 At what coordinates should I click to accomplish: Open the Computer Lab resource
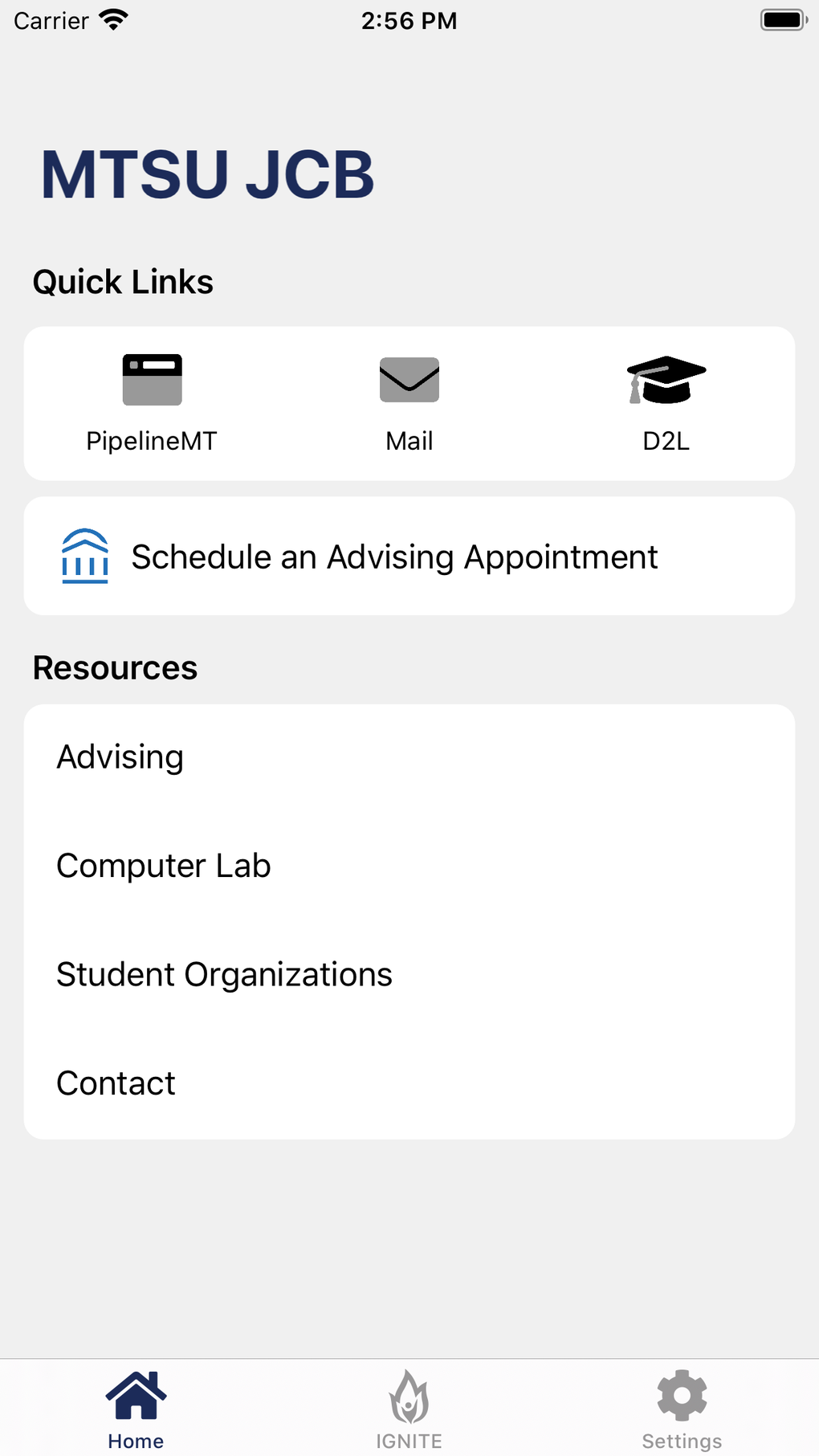point(163,865)
